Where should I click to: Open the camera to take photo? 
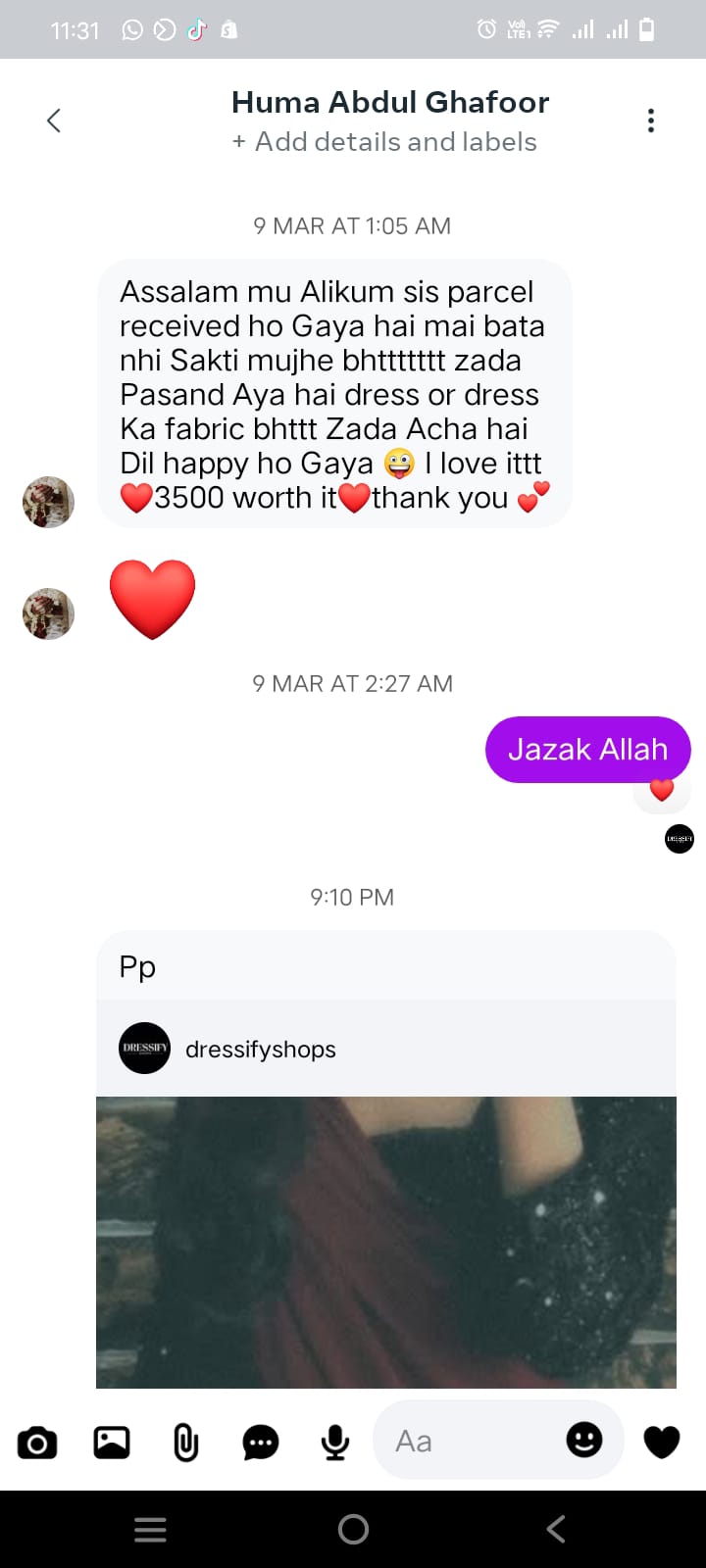37,1443
